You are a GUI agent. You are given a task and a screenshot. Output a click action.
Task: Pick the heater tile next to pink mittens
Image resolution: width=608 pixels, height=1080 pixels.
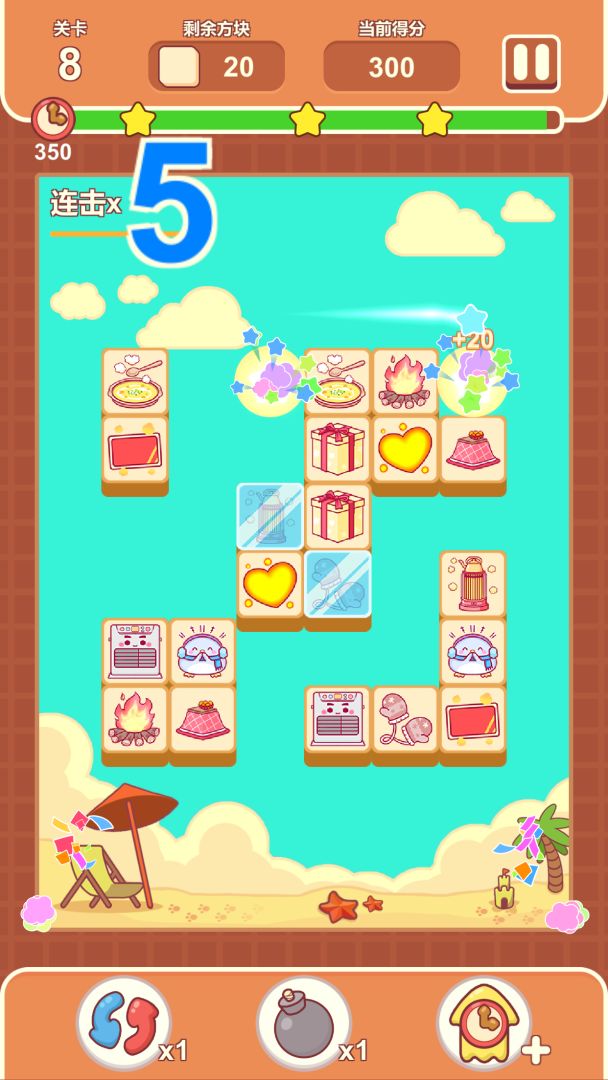[x=338, y=719]
